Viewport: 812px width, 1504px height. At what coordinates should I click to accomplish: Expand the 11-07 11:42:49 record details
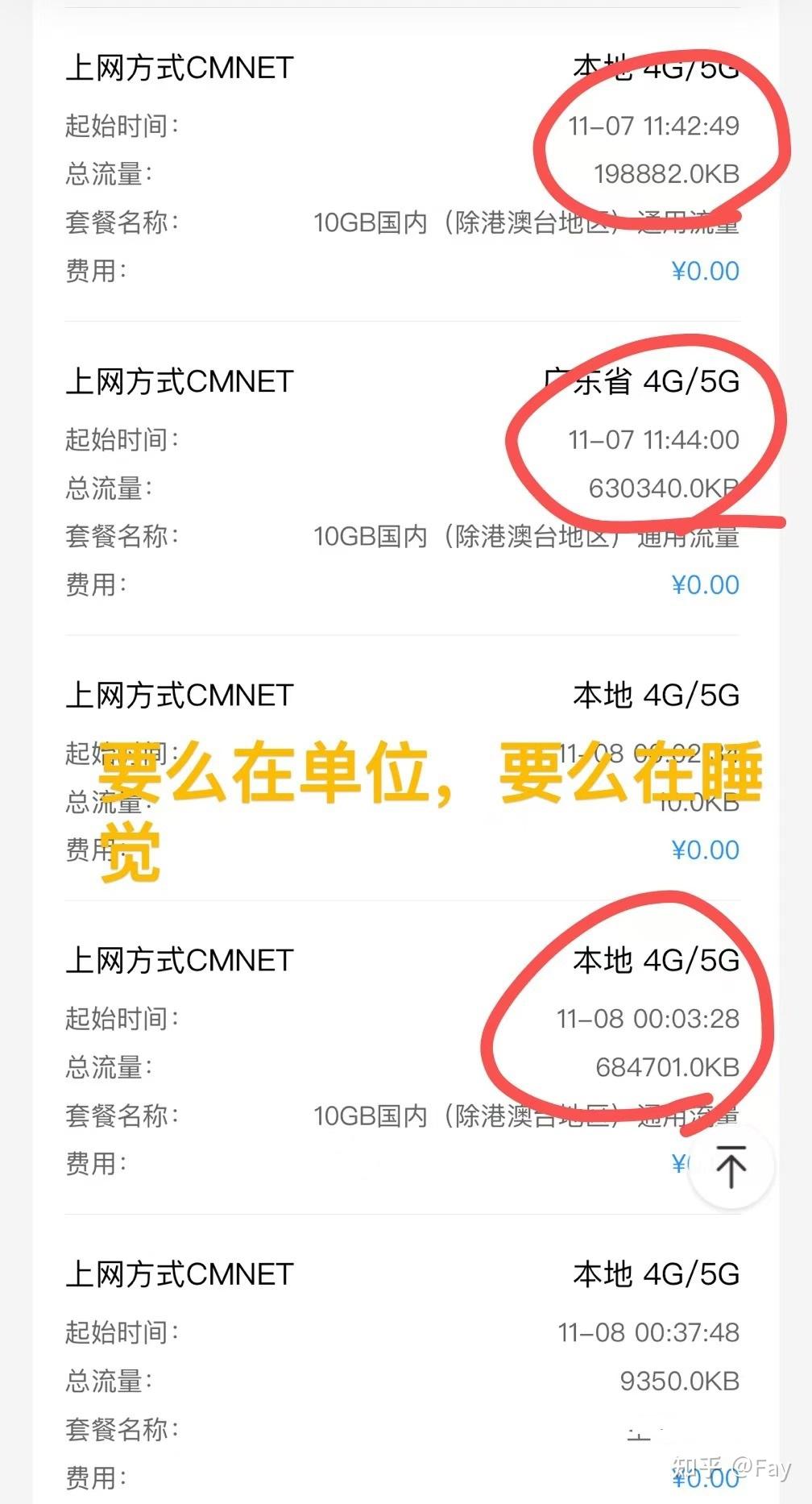click(652, 127)
